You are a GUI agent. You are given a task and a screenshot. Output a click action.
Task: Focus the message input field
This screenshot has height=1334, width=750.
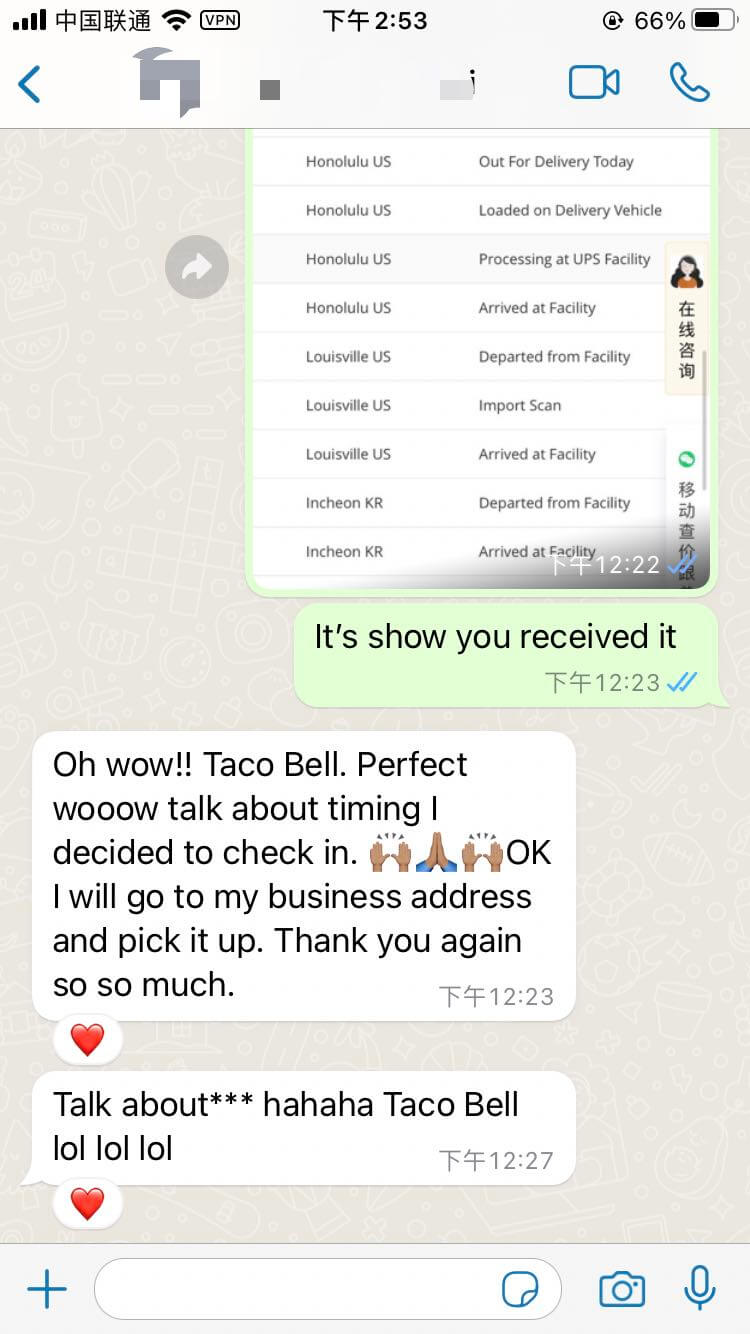tap(300, 1290)
